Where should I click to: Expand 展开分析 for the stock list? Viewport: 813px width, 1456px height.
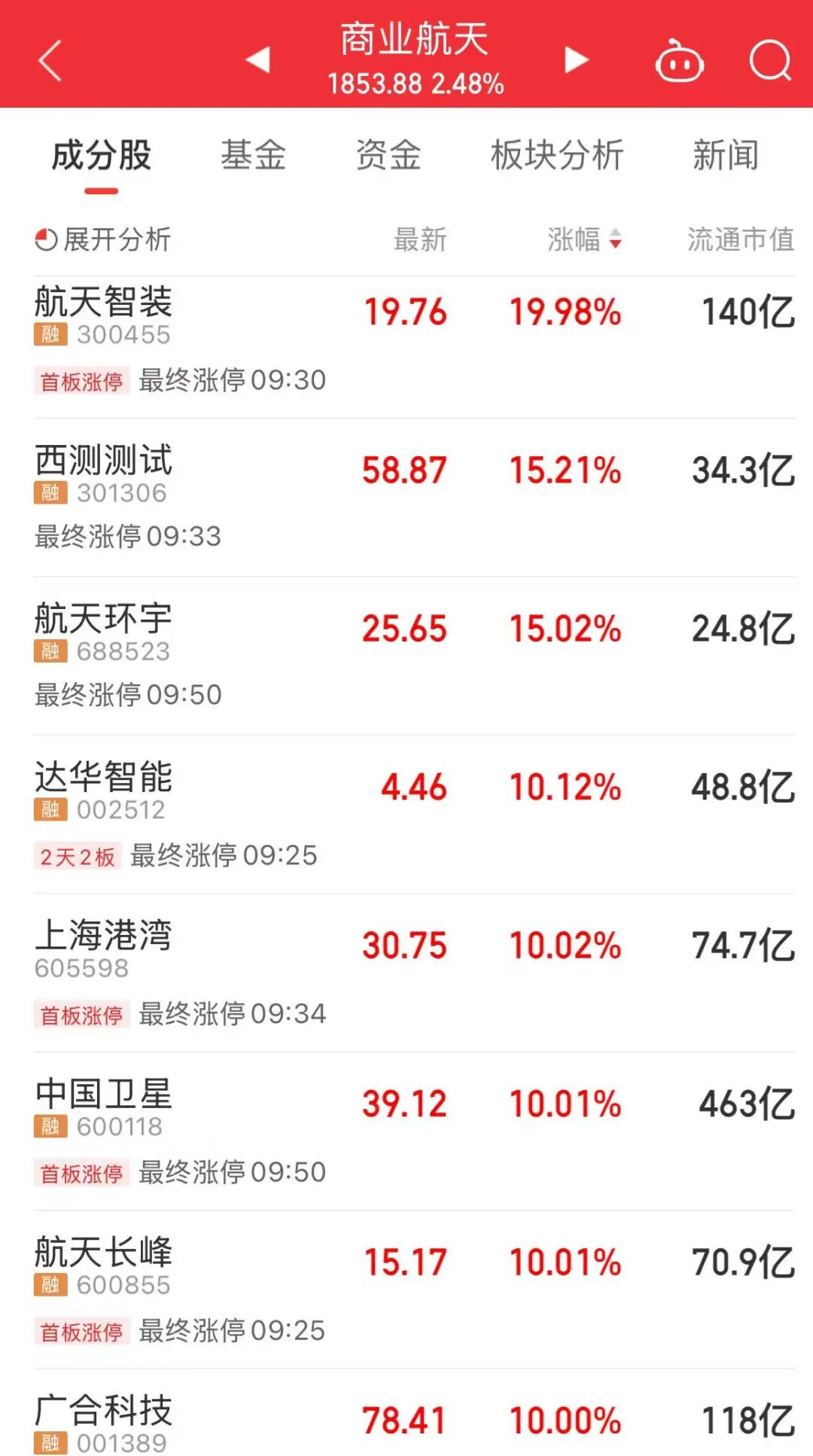103,239
